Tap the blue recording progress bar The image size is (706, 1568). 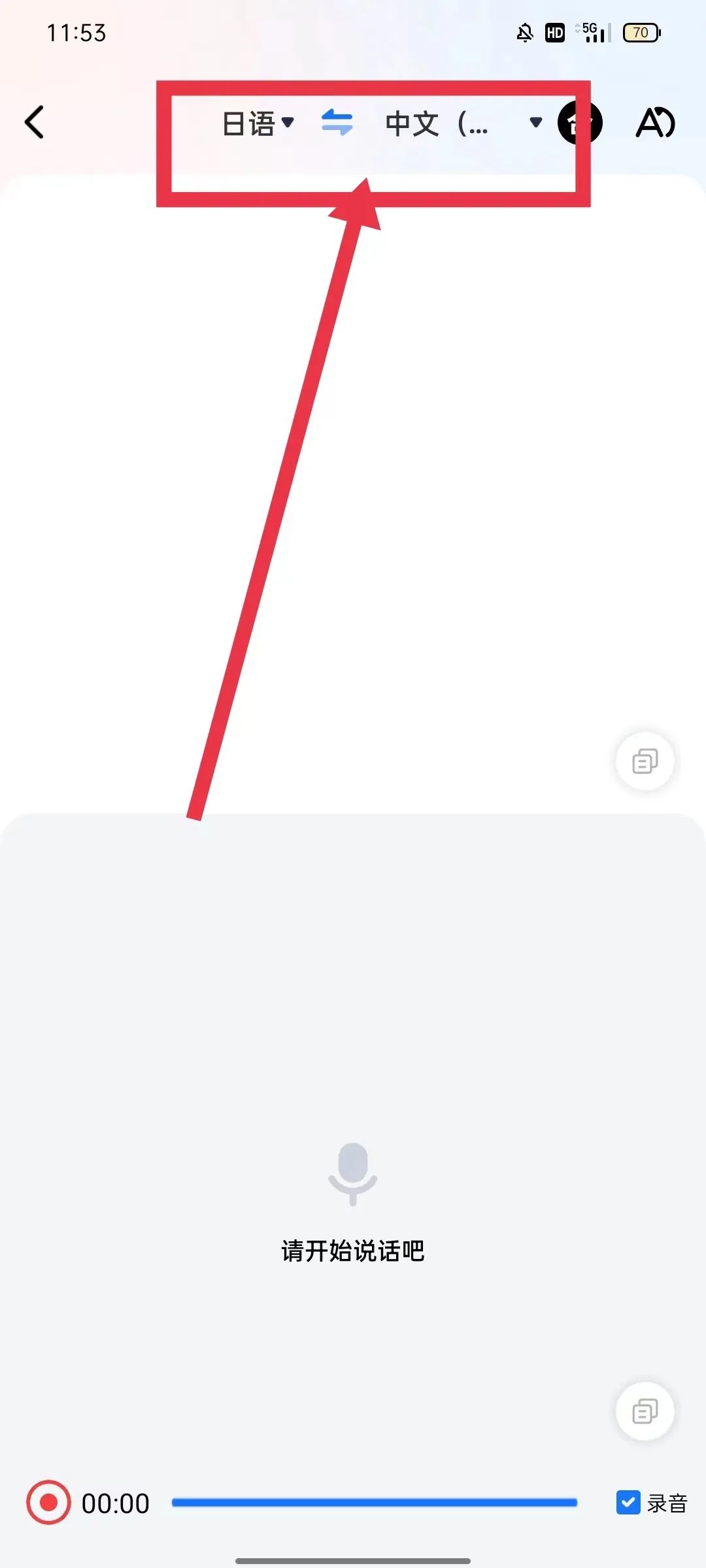click(374, 1502)
